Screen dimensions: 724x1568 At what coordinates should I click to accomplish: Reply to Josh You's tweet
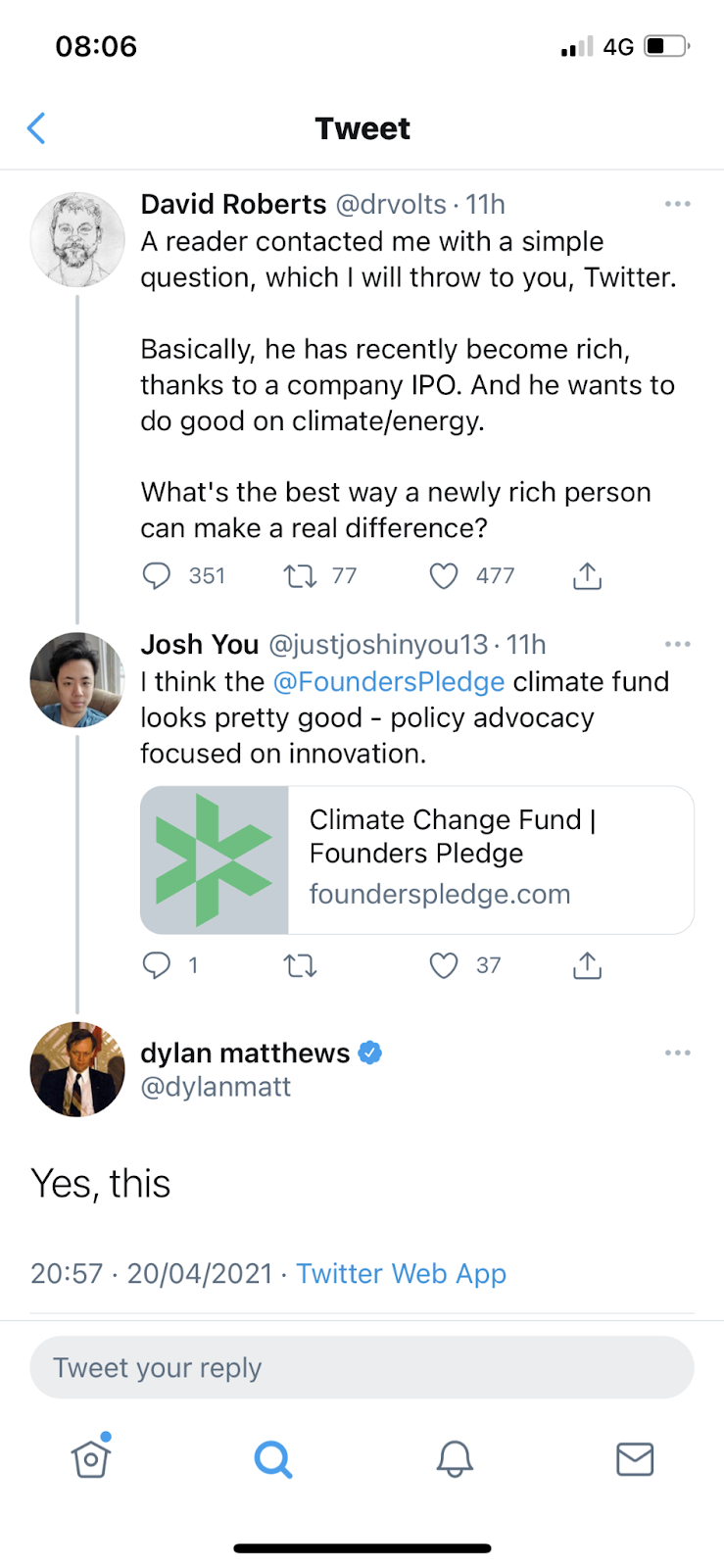(157, 965)
